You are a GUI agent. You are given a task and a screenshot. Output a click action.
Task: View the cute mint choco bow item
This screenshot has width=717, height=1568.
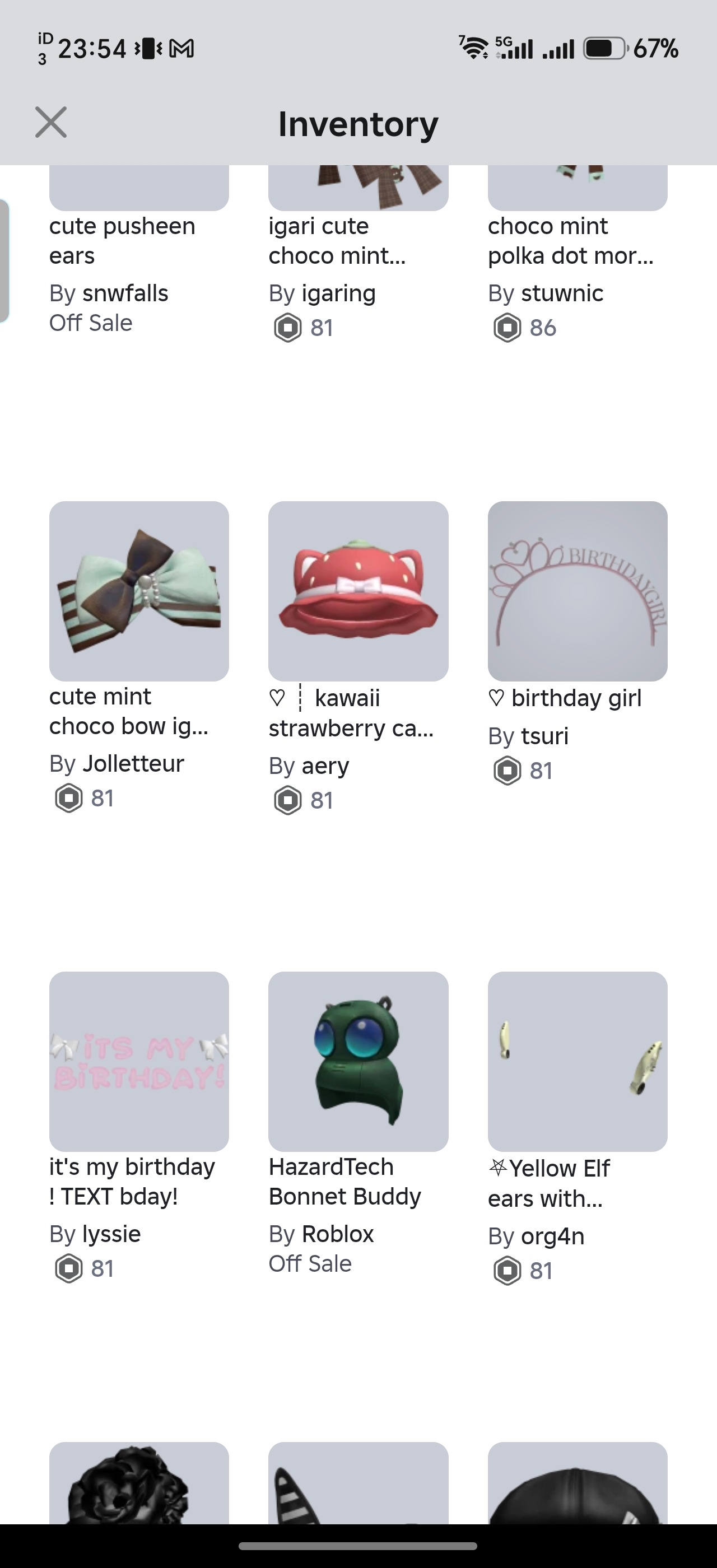(x=139, y=591)
